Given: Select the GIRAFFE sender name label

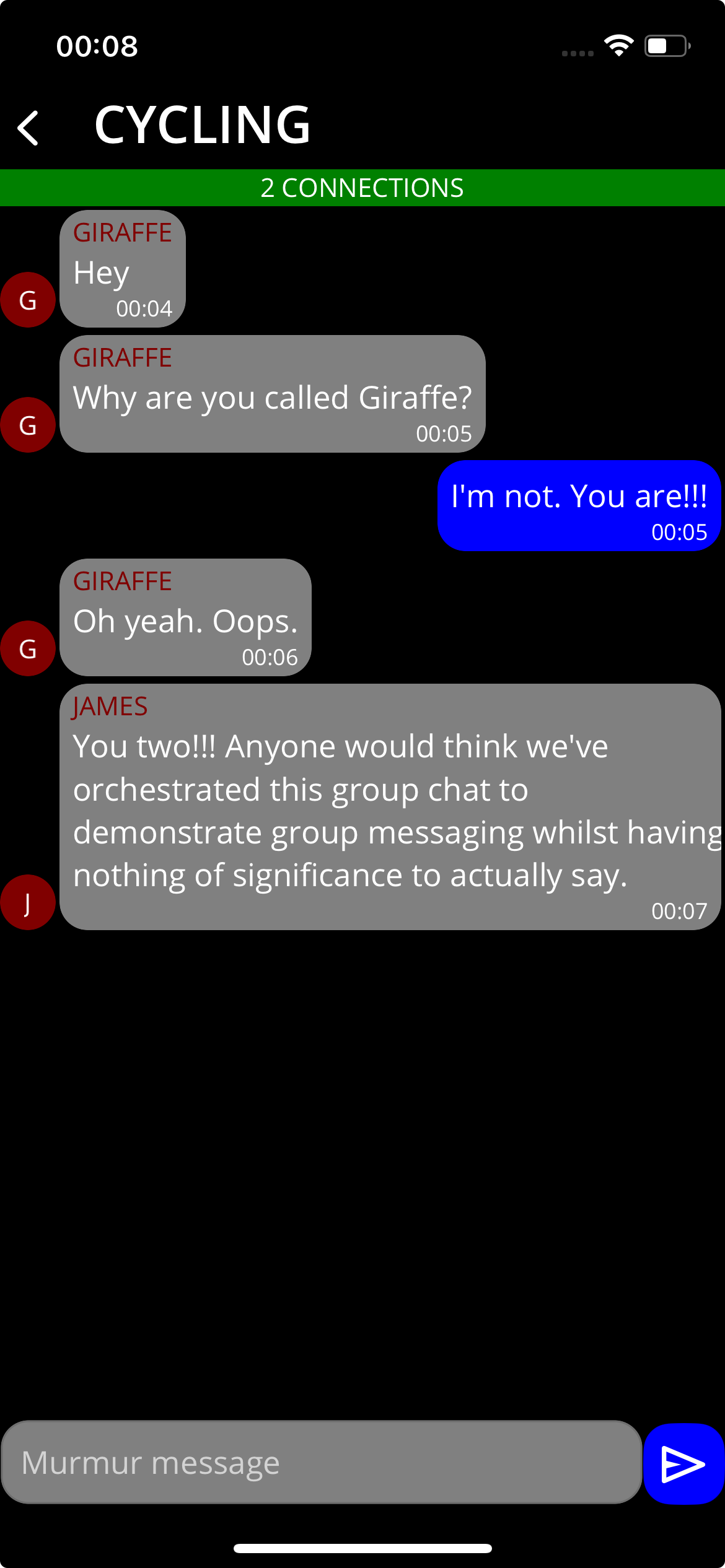Looking at the screenshot, I should click(x=122, y=233).
